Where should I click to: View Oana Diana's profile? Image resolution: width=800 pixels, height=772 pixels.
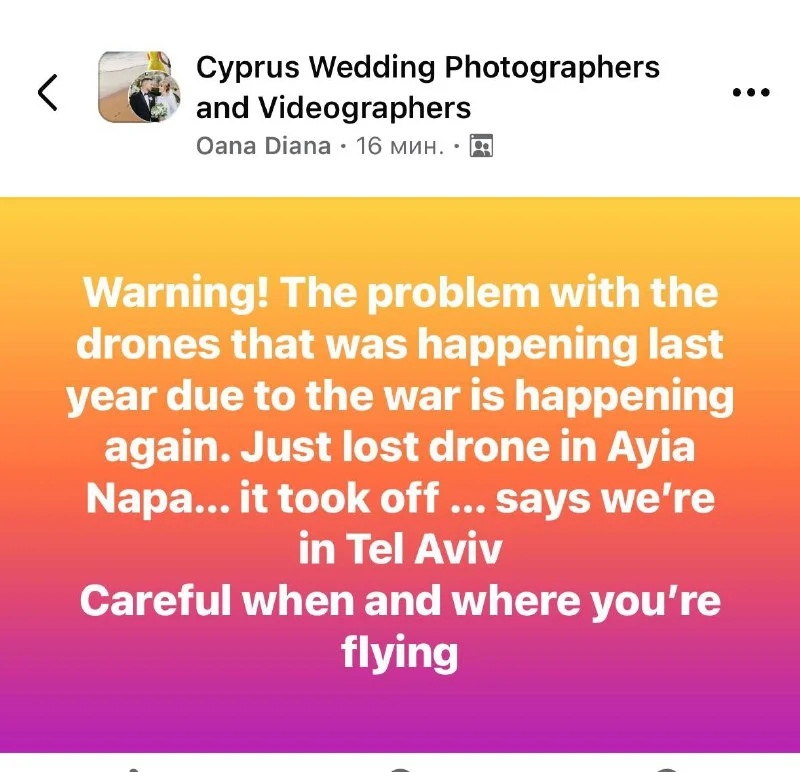[263, 146]
